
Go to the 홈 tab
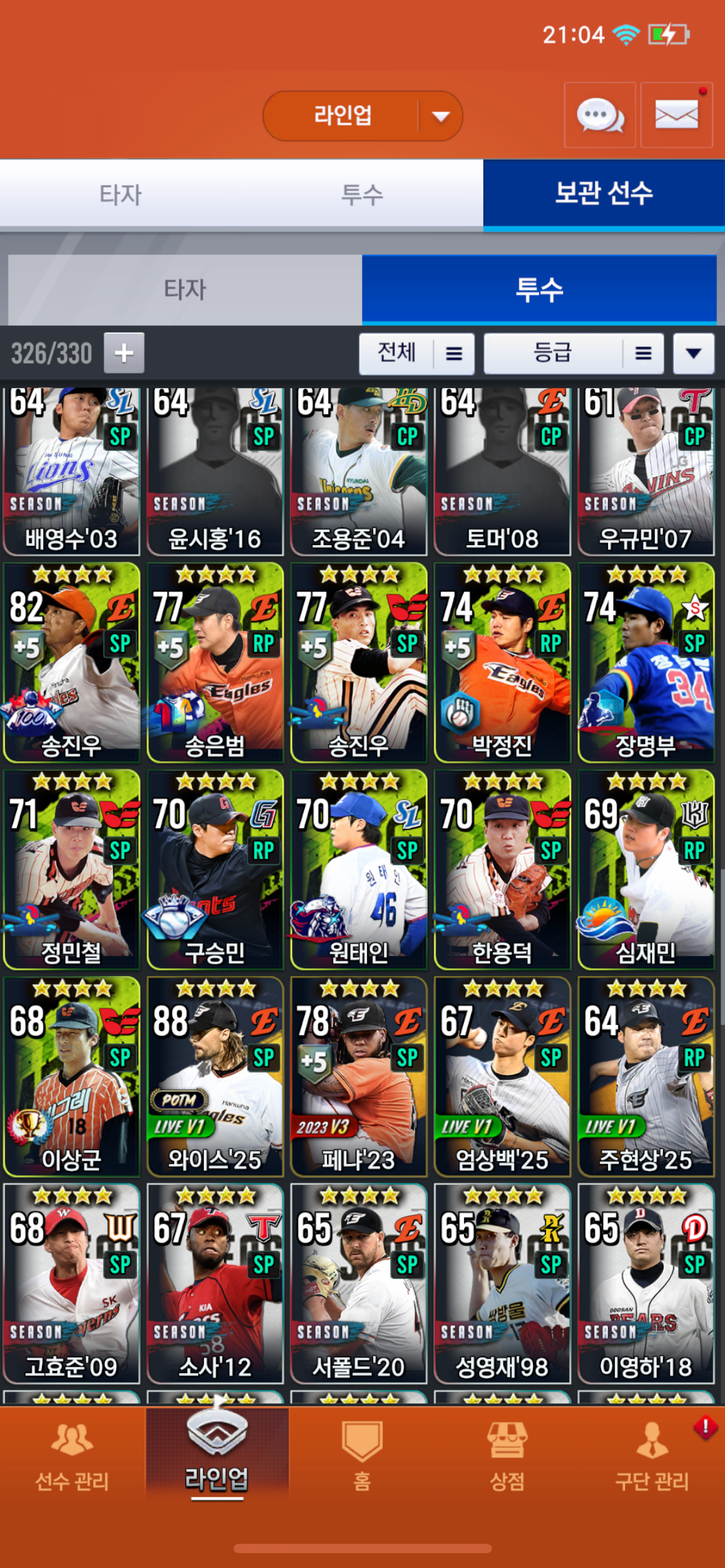pyautogui.click(x=362, y=1455)
